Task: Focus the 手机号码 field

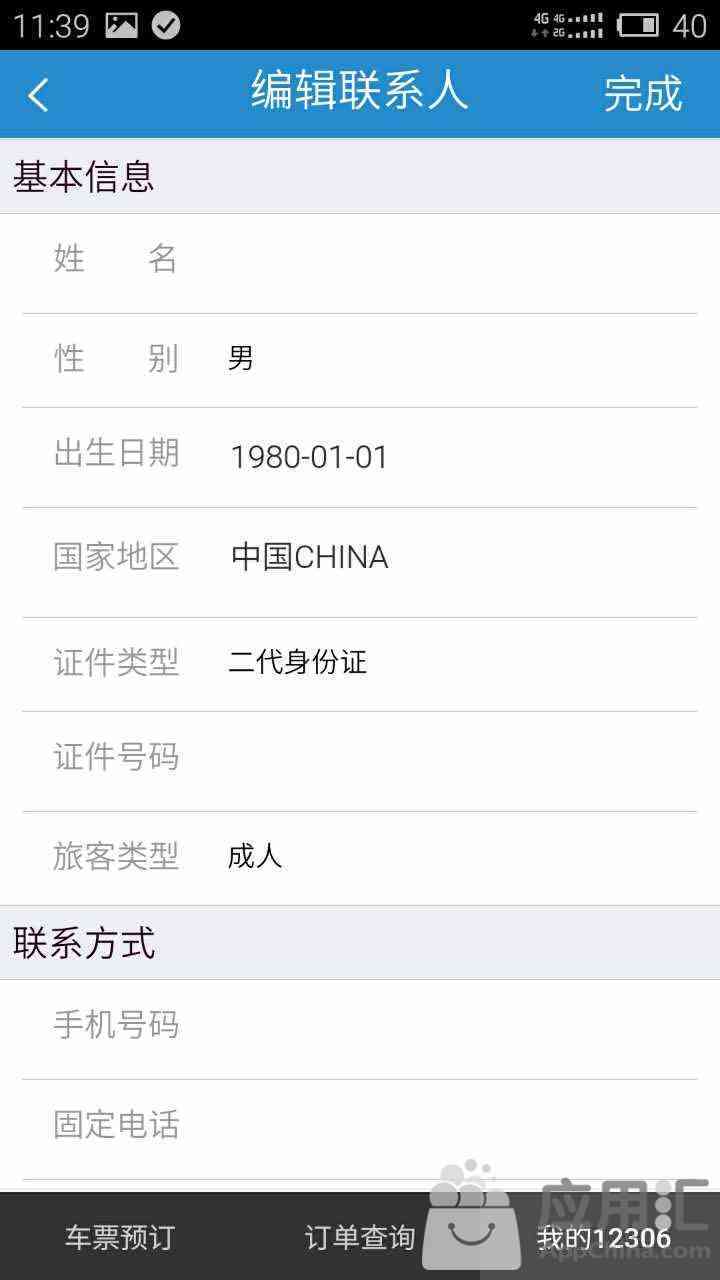Action: pyautogui.click(x=360, y=1029)
